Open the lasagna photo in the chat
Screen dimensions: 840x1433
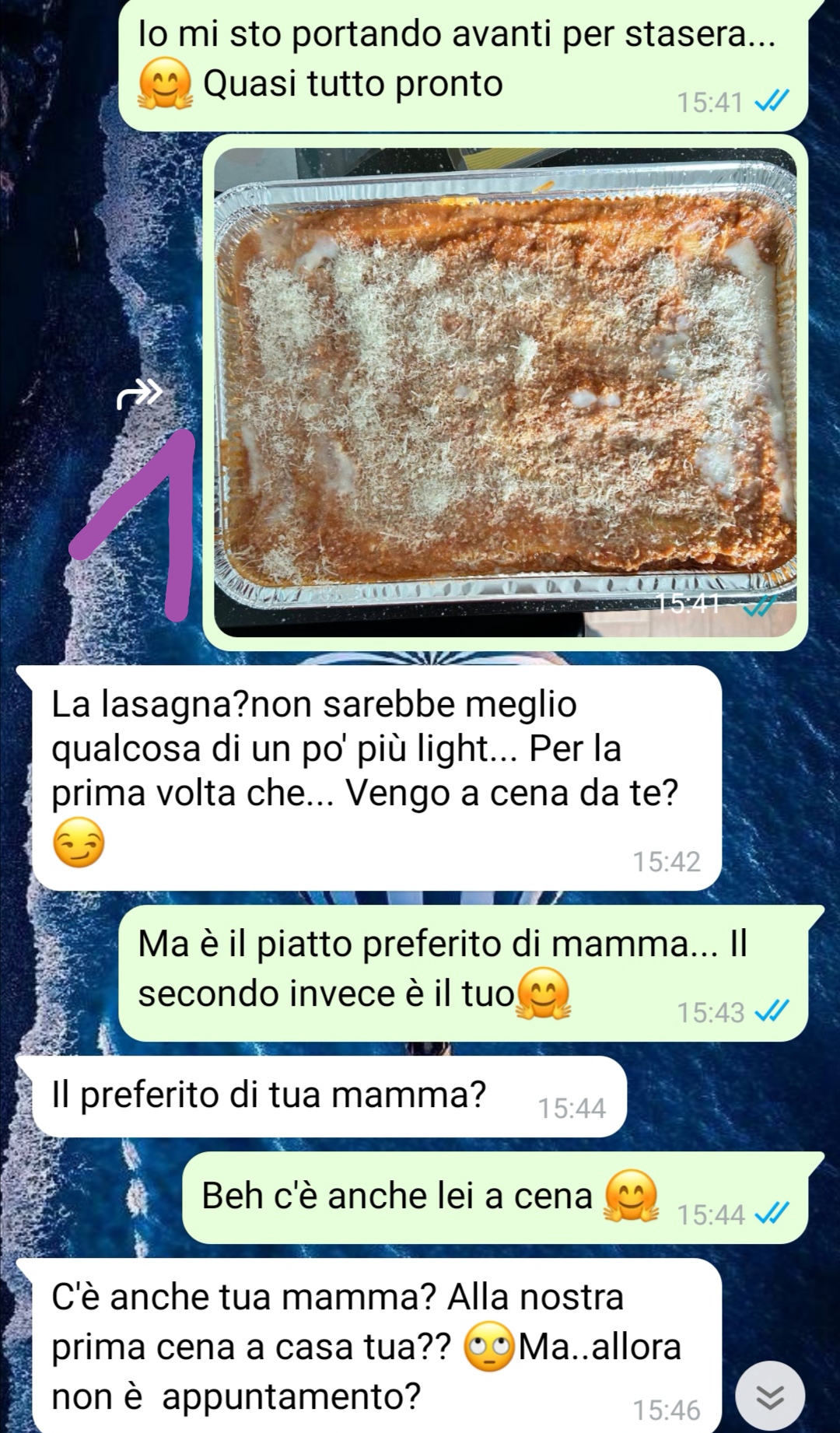504,389
